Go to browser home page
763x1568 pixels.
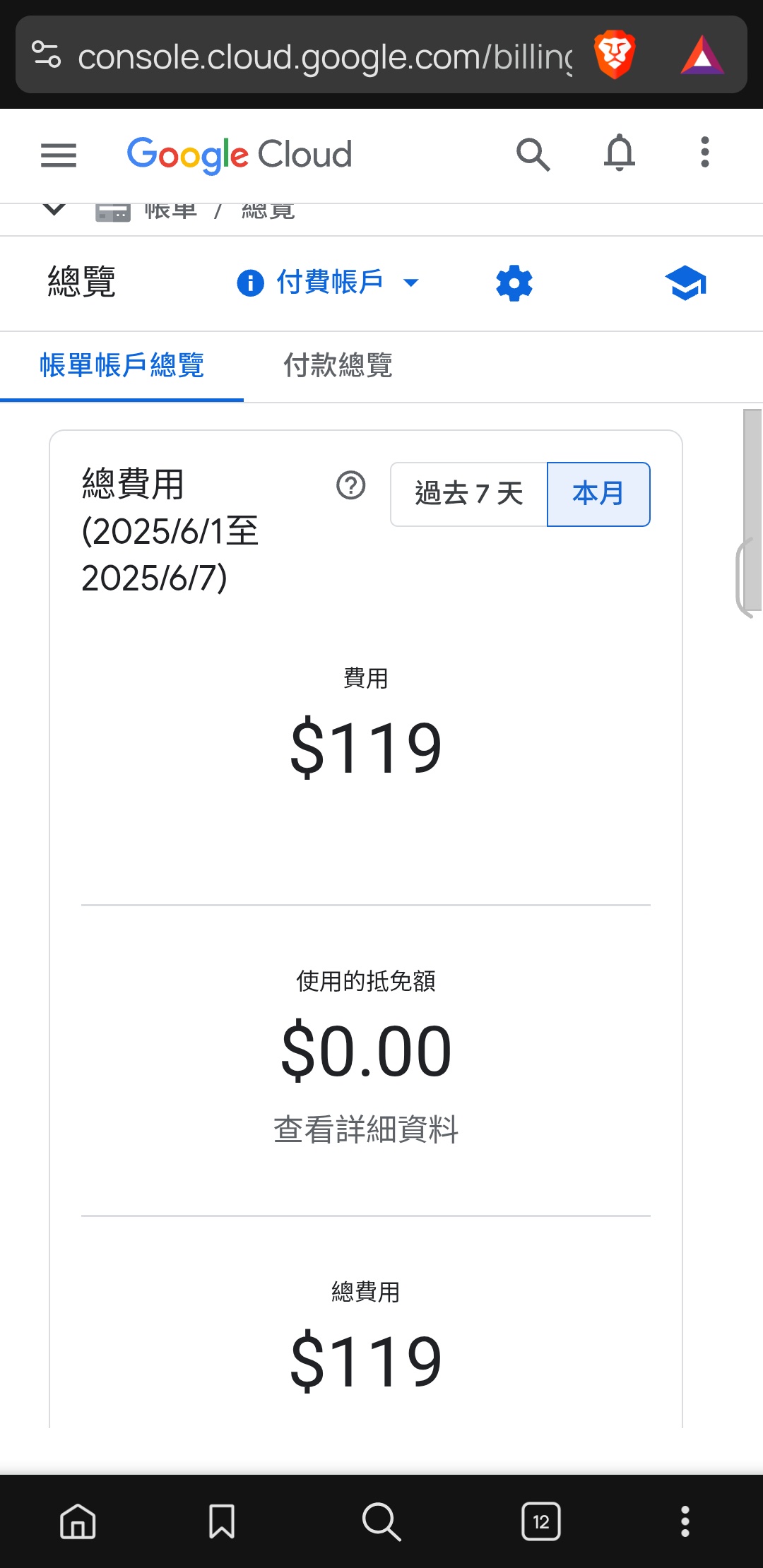click(78, 1521)
